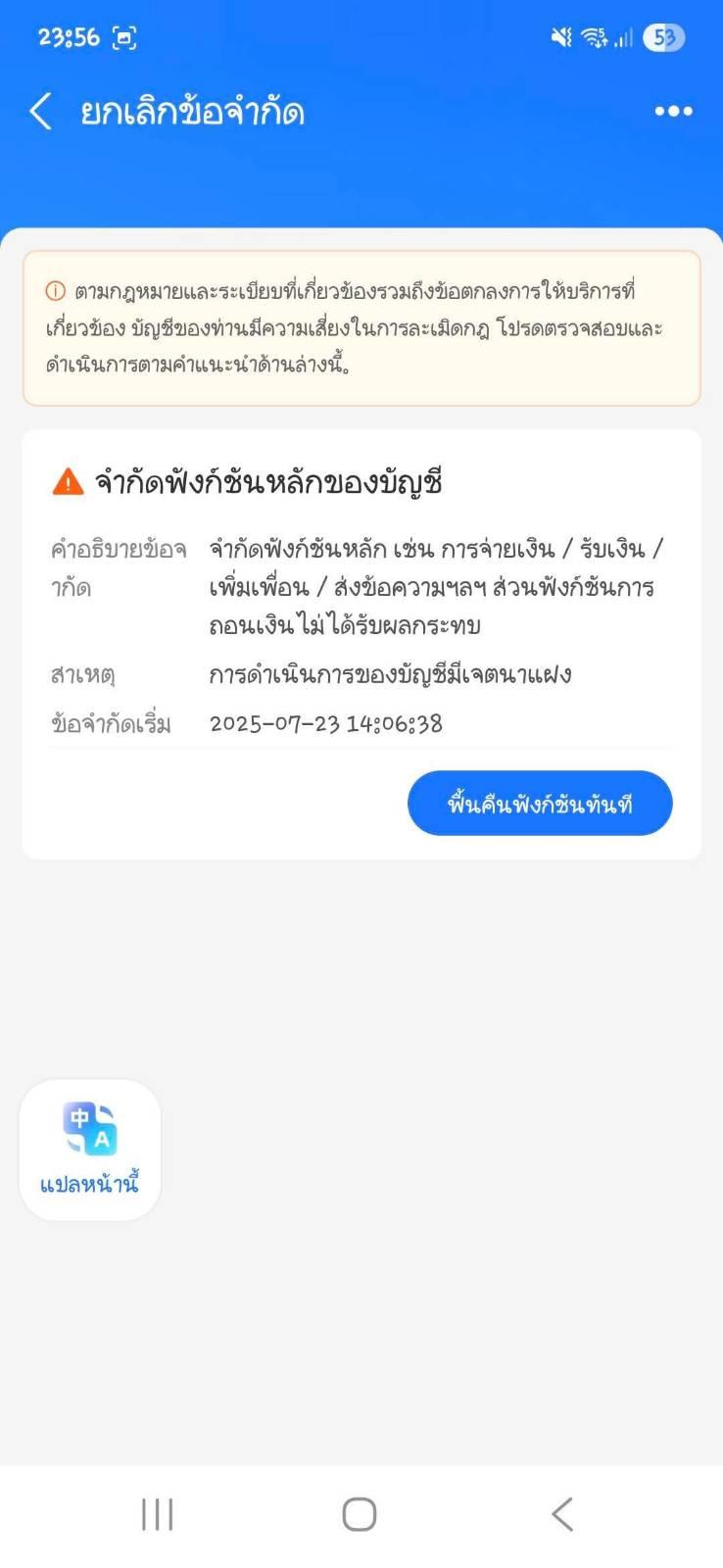
Task: Go to the system home screen
Action: pyautogui.click(x=360, y=1514)
